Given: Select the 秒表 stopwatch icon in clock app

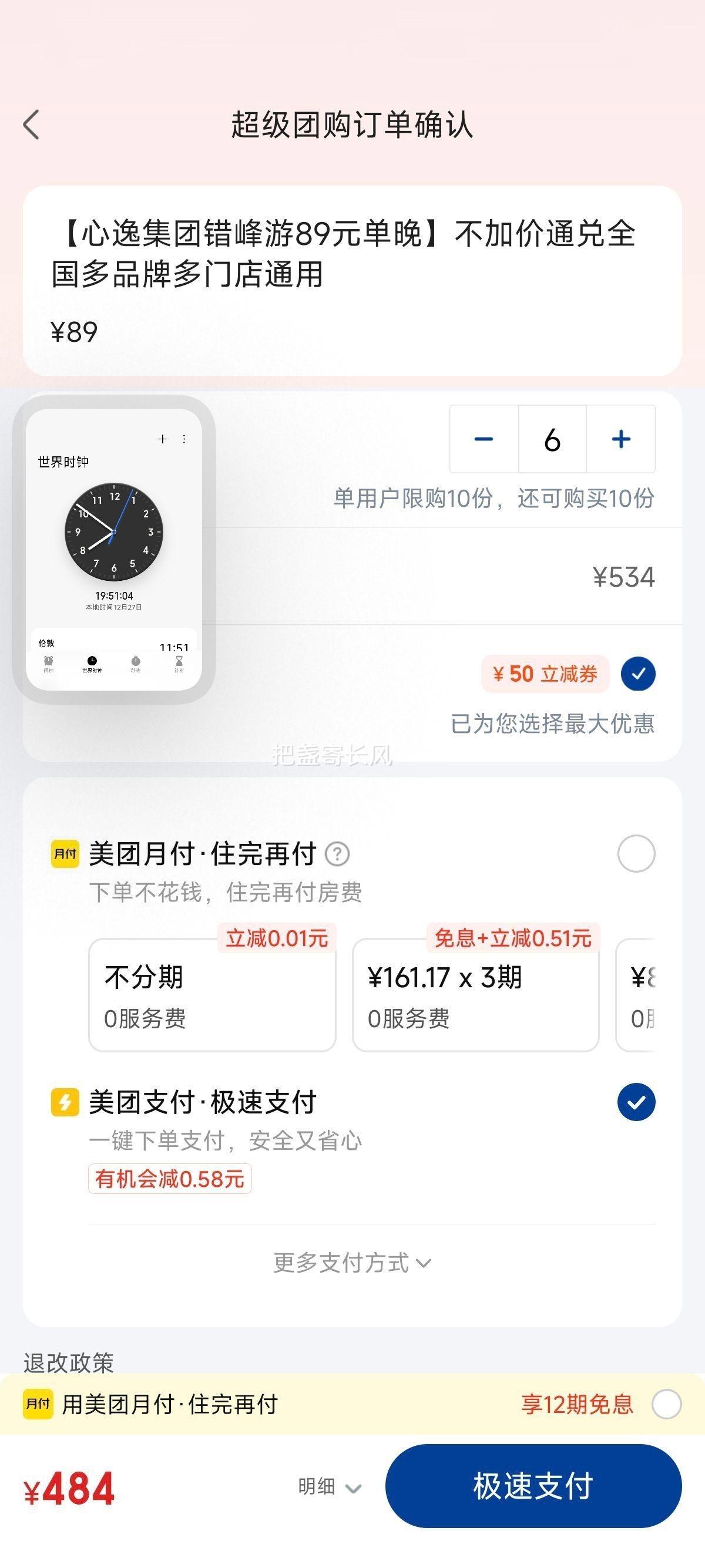Looking at the screenshot, I should point(136,662).
